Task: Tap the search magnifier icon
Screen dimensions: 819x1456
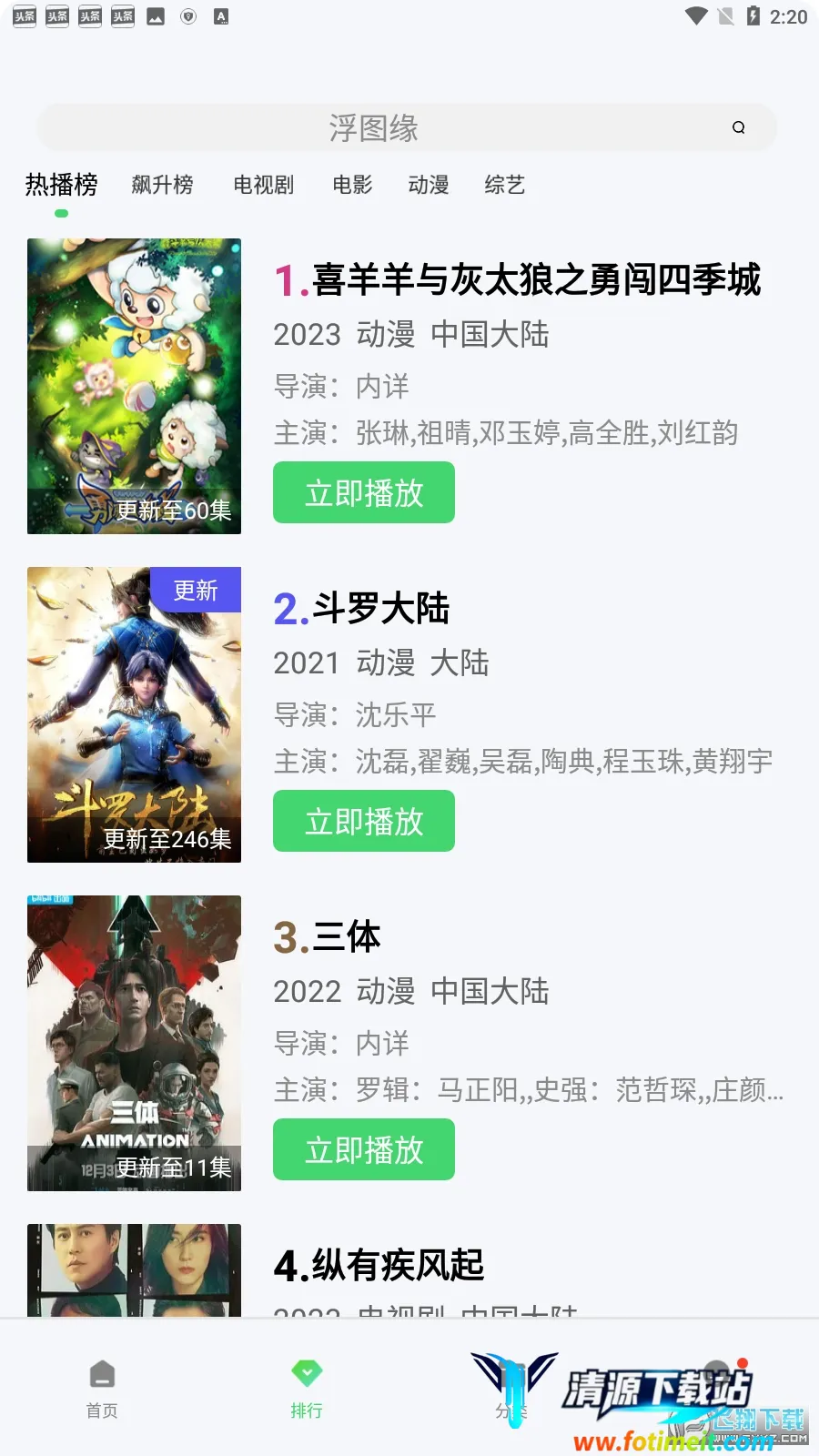Action: (x=738, y=127)
